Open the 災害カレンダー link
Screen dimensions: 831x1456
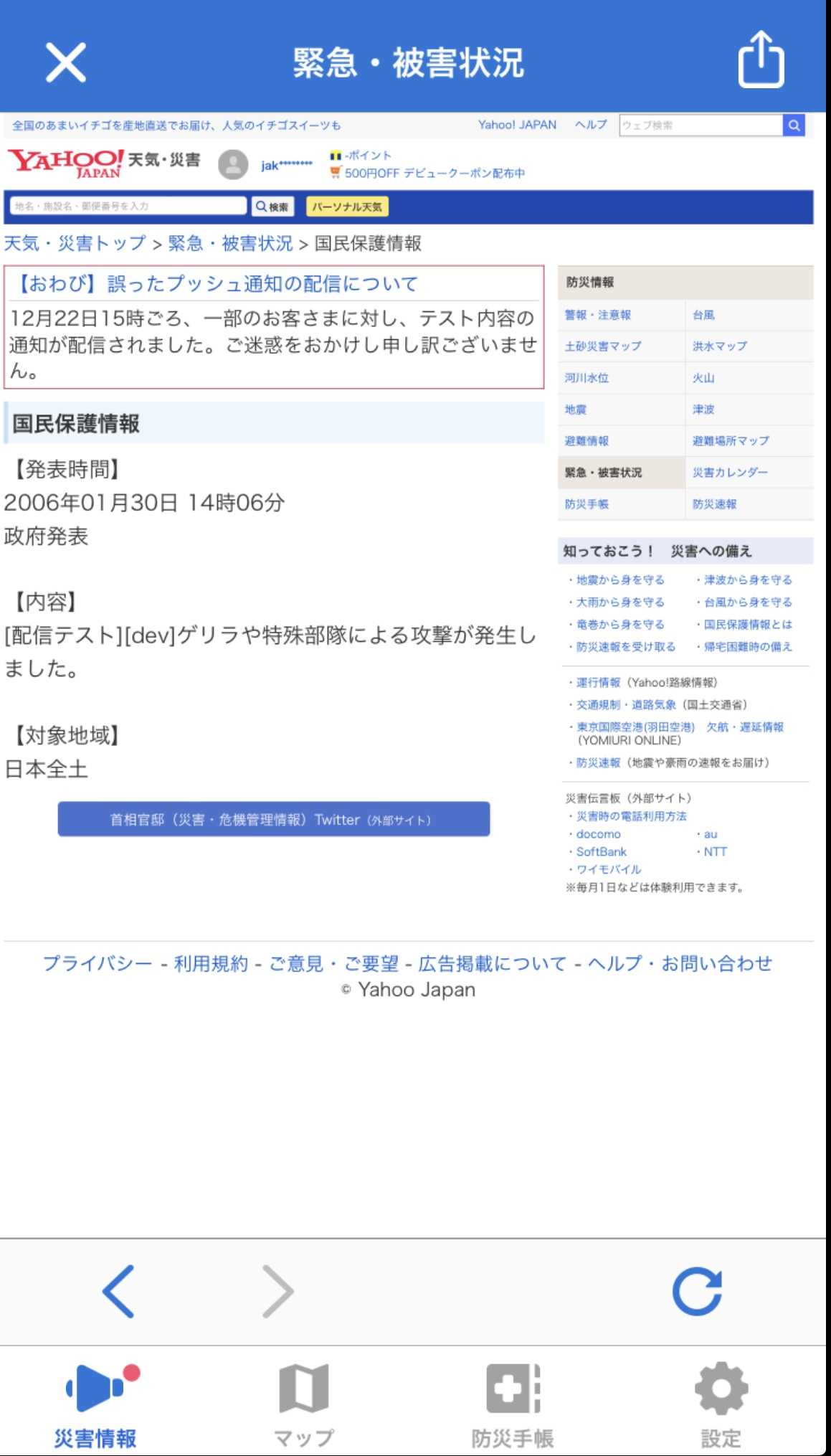tap(730, 473)
